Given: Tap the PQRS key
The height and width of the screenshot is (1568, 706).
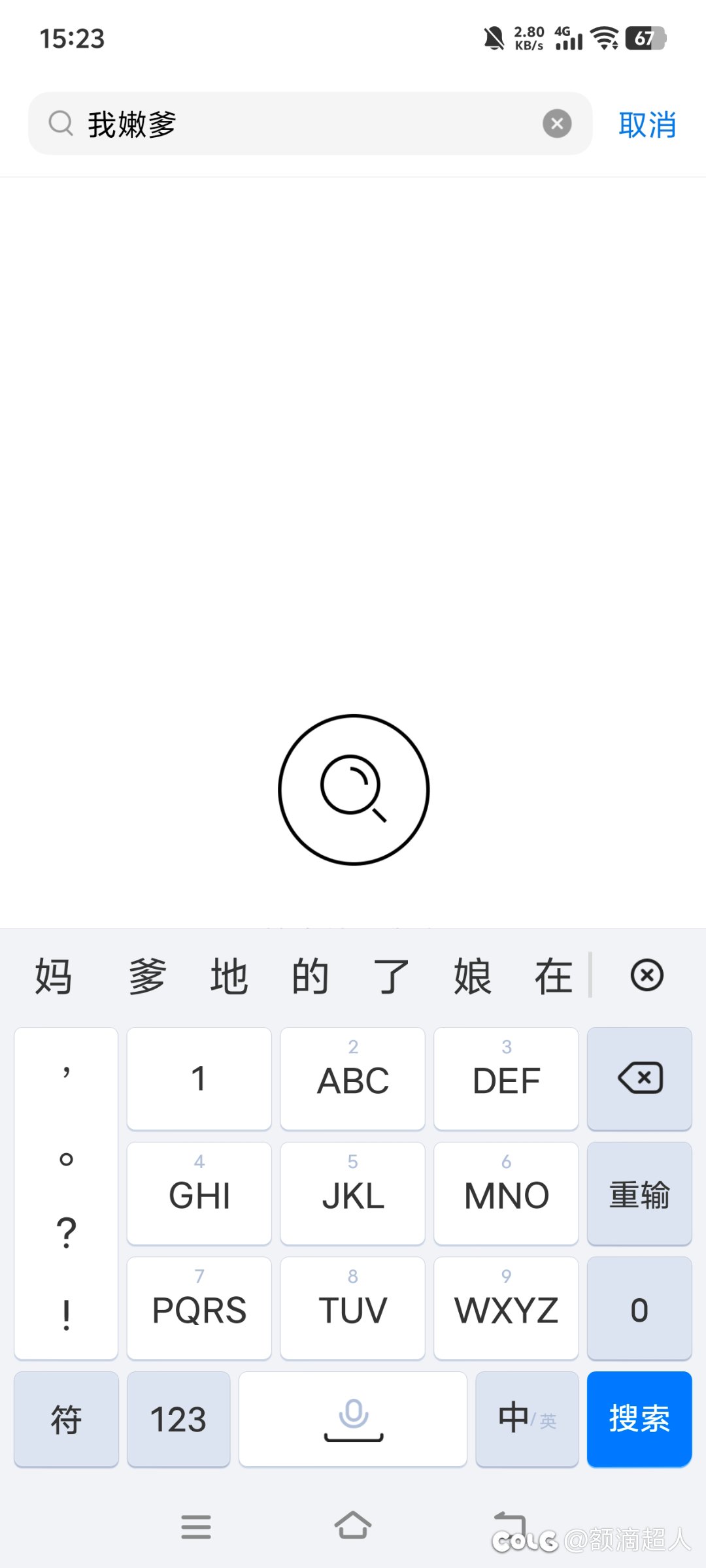Looking at the screenshot, I should tap(199, 1308).
